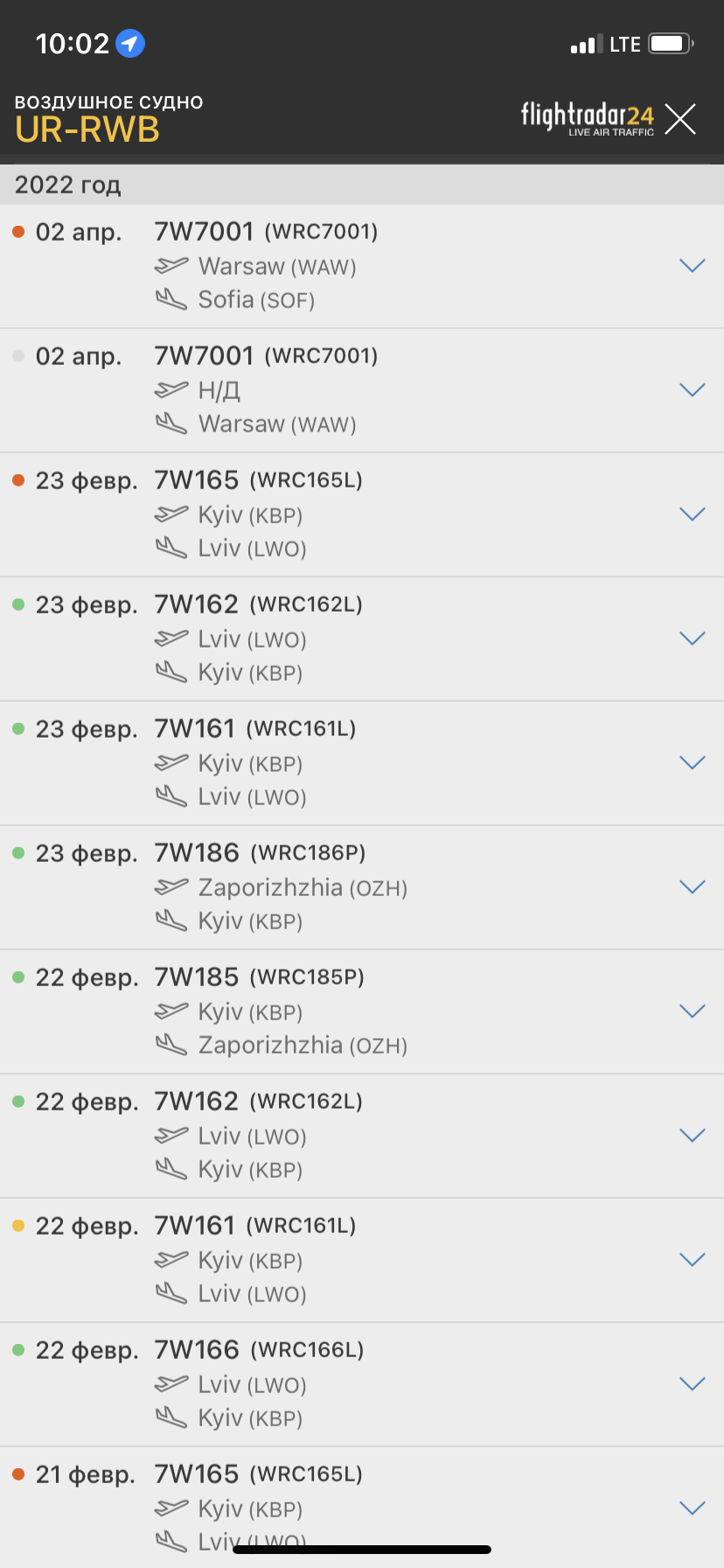724x1568 pixels.
Task: Expand 23 февр. flight 7W162 Lviv to Kyiv
Action: (692, 639)
